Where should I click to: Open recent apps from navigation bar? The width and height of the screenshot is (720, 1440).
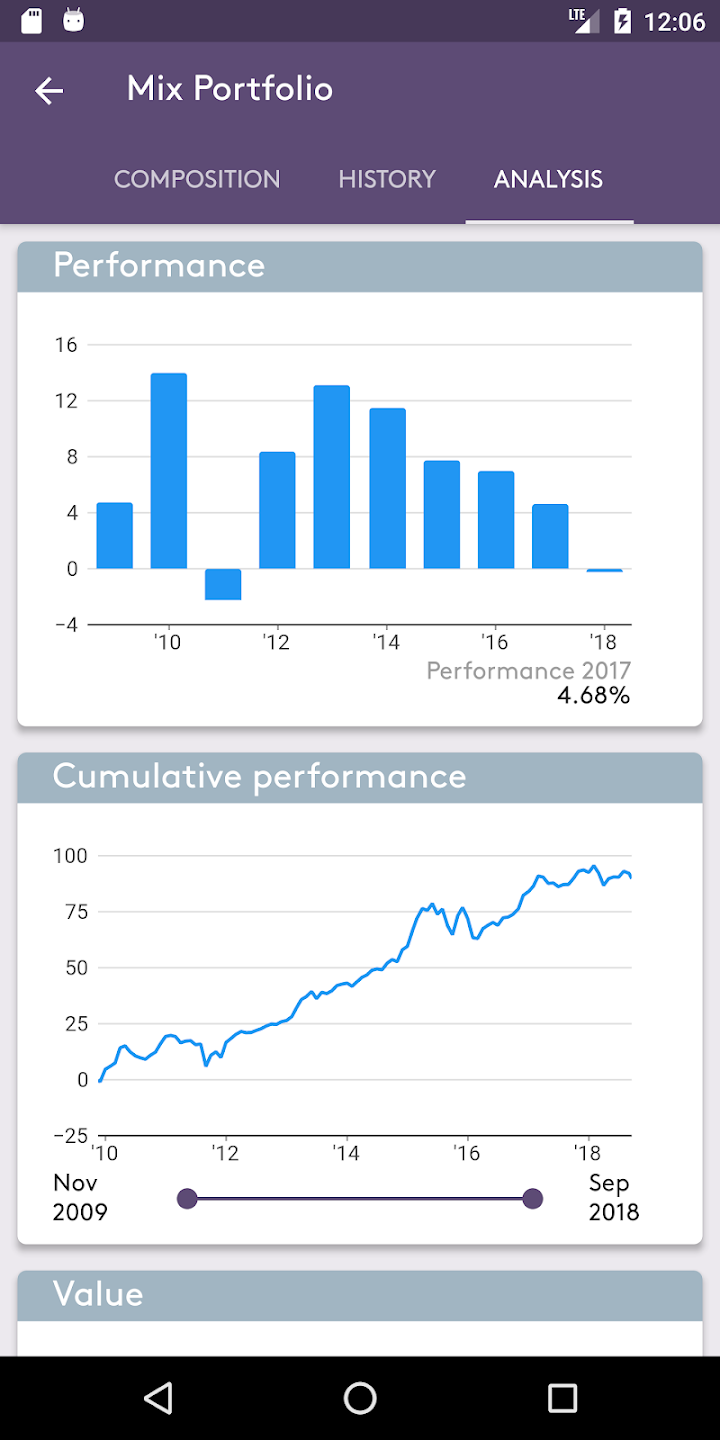pos(563,1398)
